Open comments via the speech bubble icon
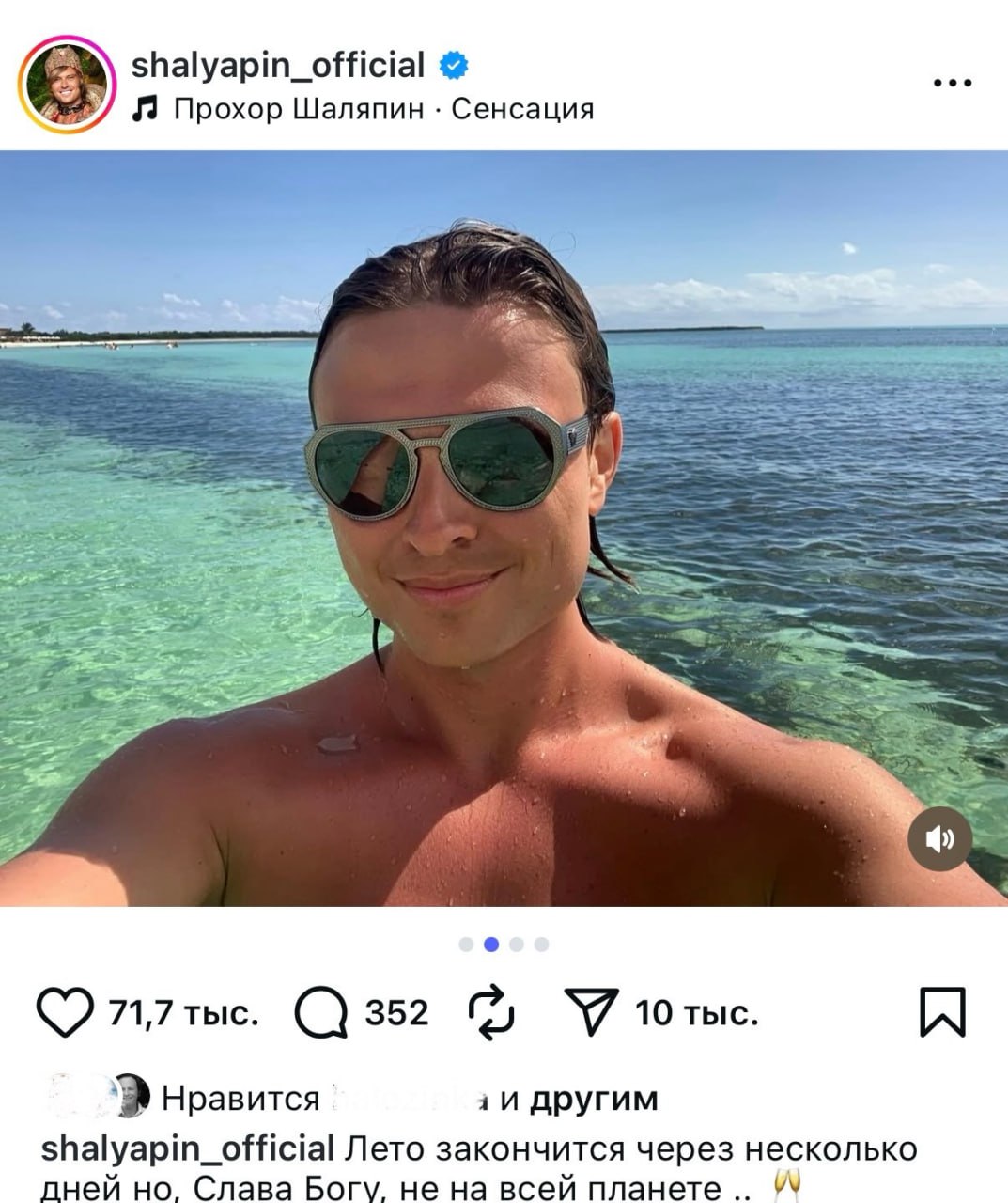This screenshot has height=1203, width=1008. tap(321, 1012)
